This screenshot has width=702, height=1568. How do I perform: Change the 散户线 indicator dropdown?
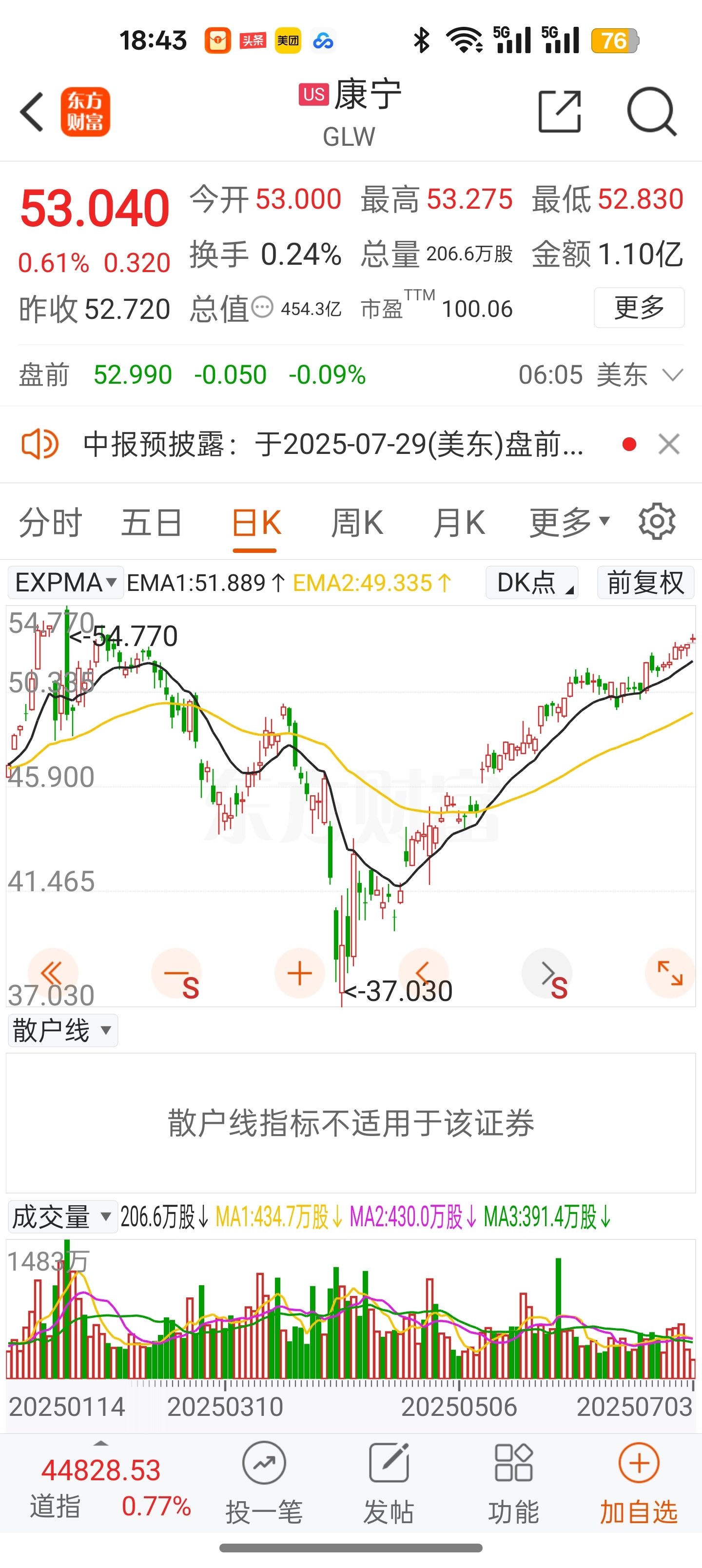tap(63, 1031)
